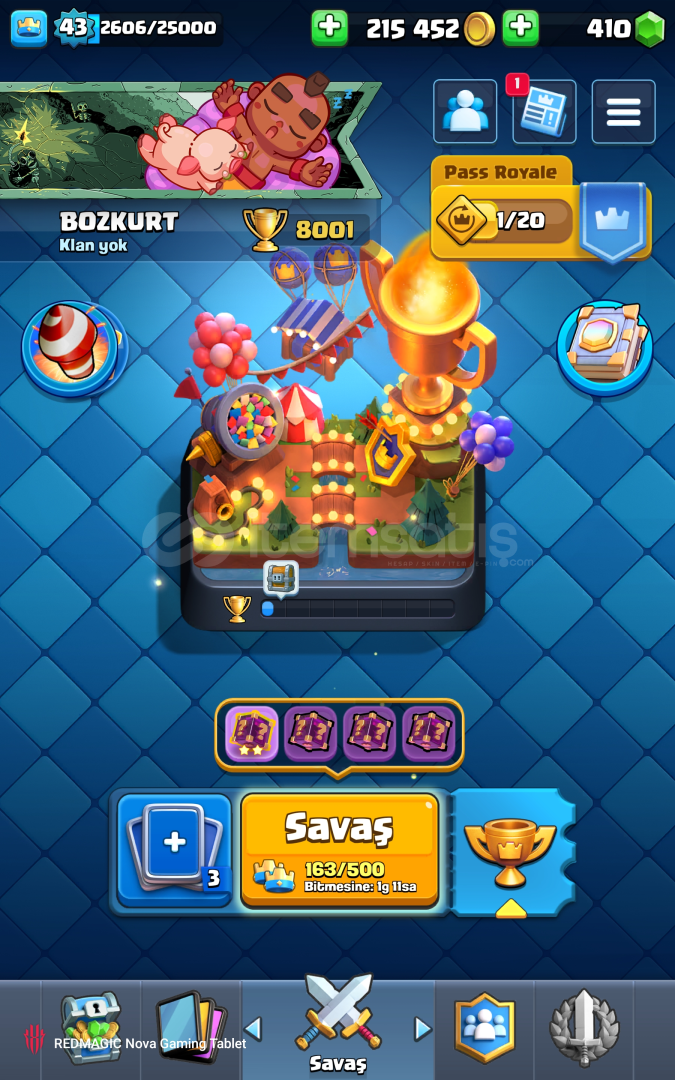Start a match with the Savaş button
This screenshot has width=675, height=1080.
click(x=340, y=849)
